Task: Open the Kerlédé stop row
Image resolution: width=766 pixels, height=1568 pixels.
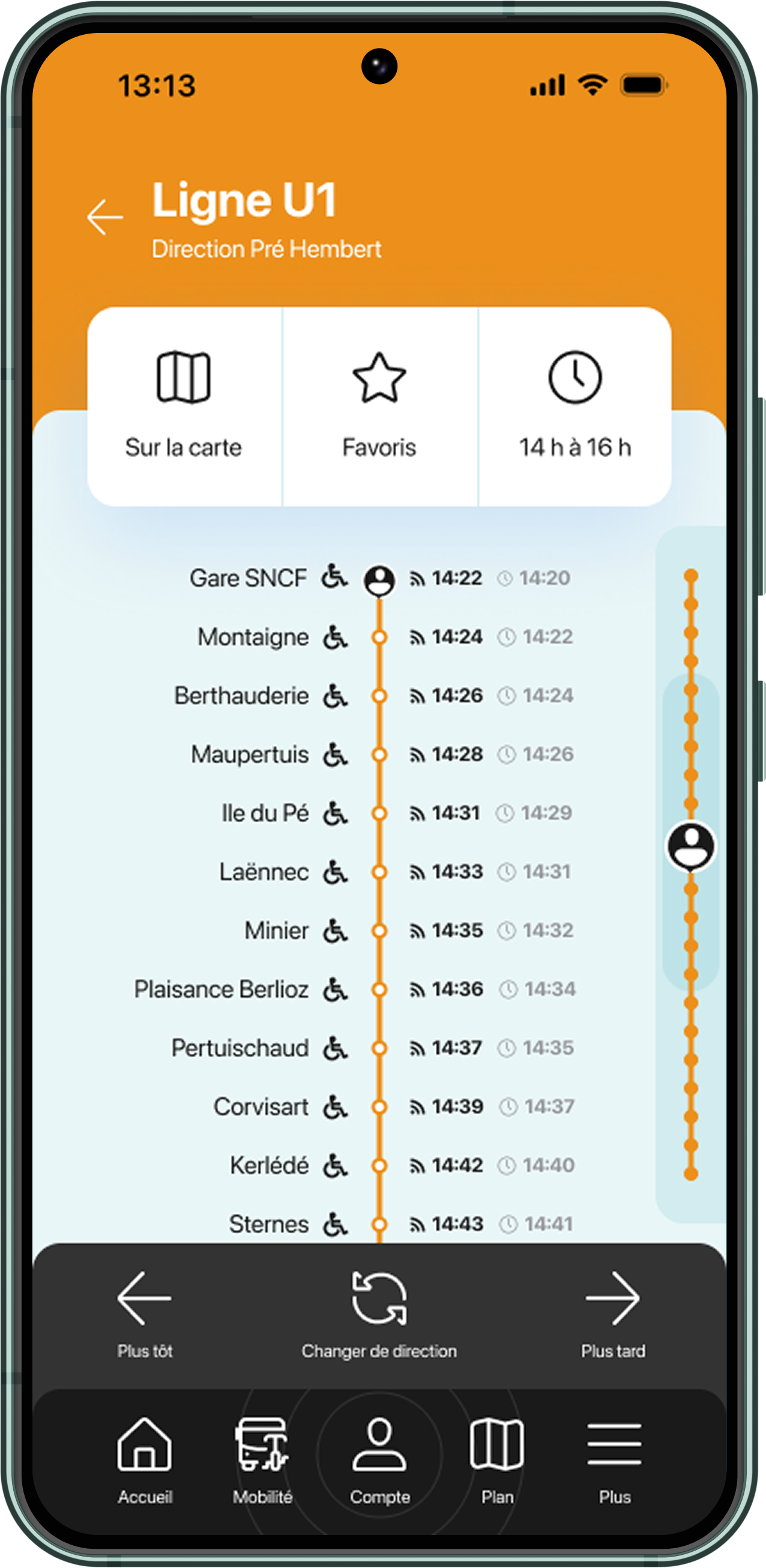Action: pos(402,1165)
